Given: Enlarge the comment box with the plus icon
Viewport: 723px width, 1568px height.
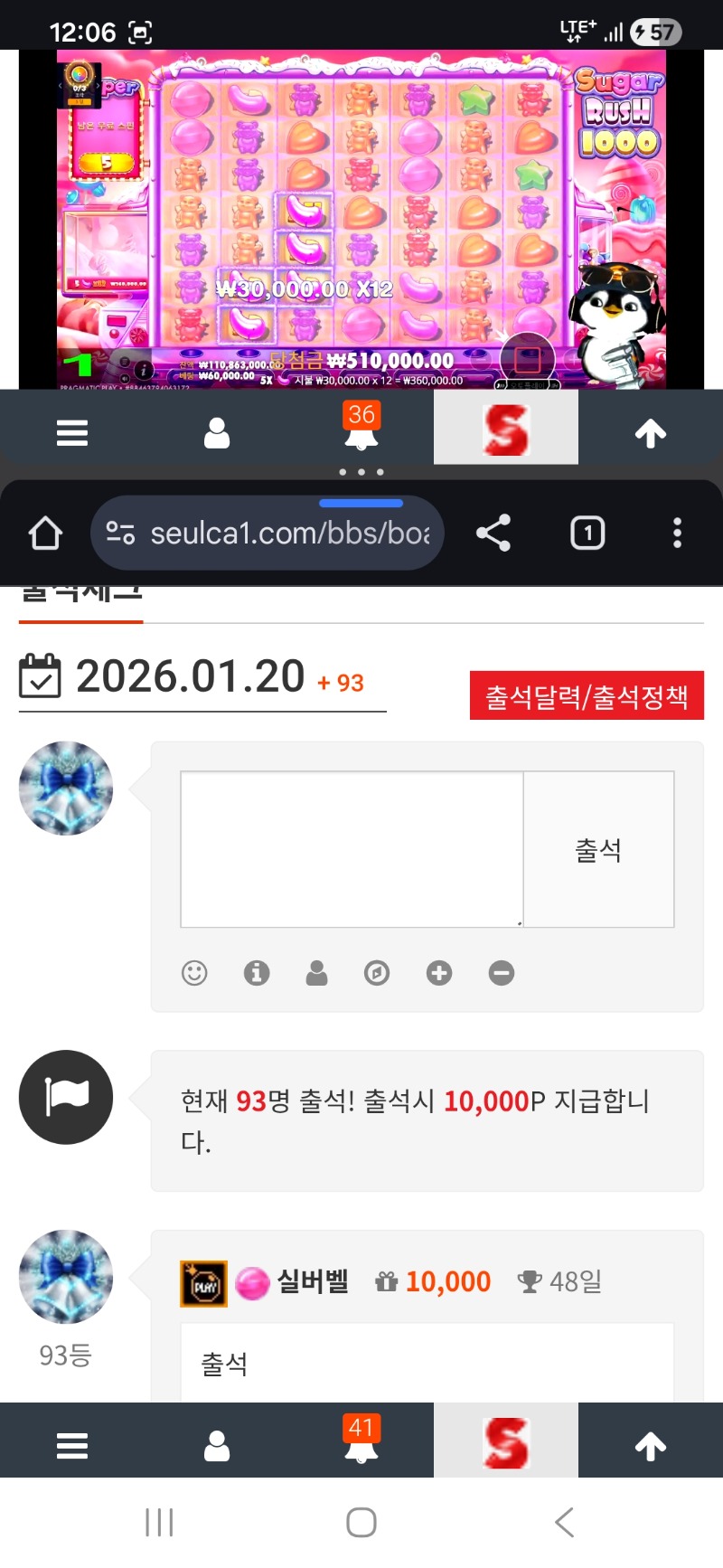Looking at the screenshot, I should [x=439, y=973].
